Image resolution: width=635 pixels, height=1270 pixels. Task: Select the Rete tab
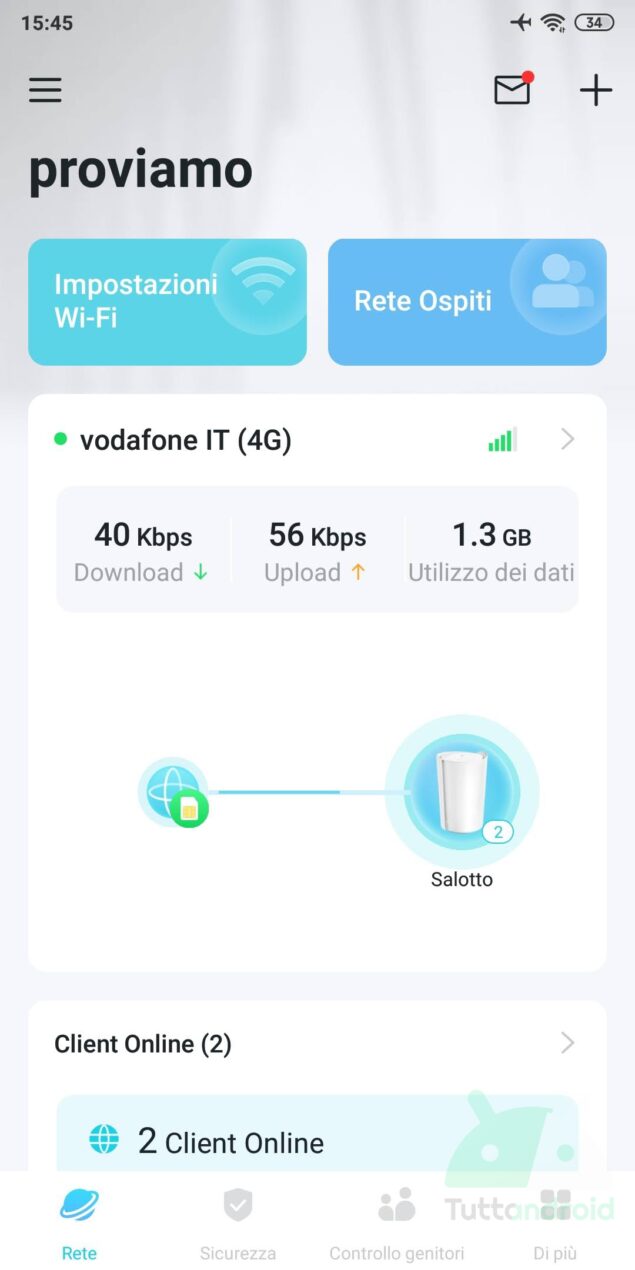tap(79, 1224)
